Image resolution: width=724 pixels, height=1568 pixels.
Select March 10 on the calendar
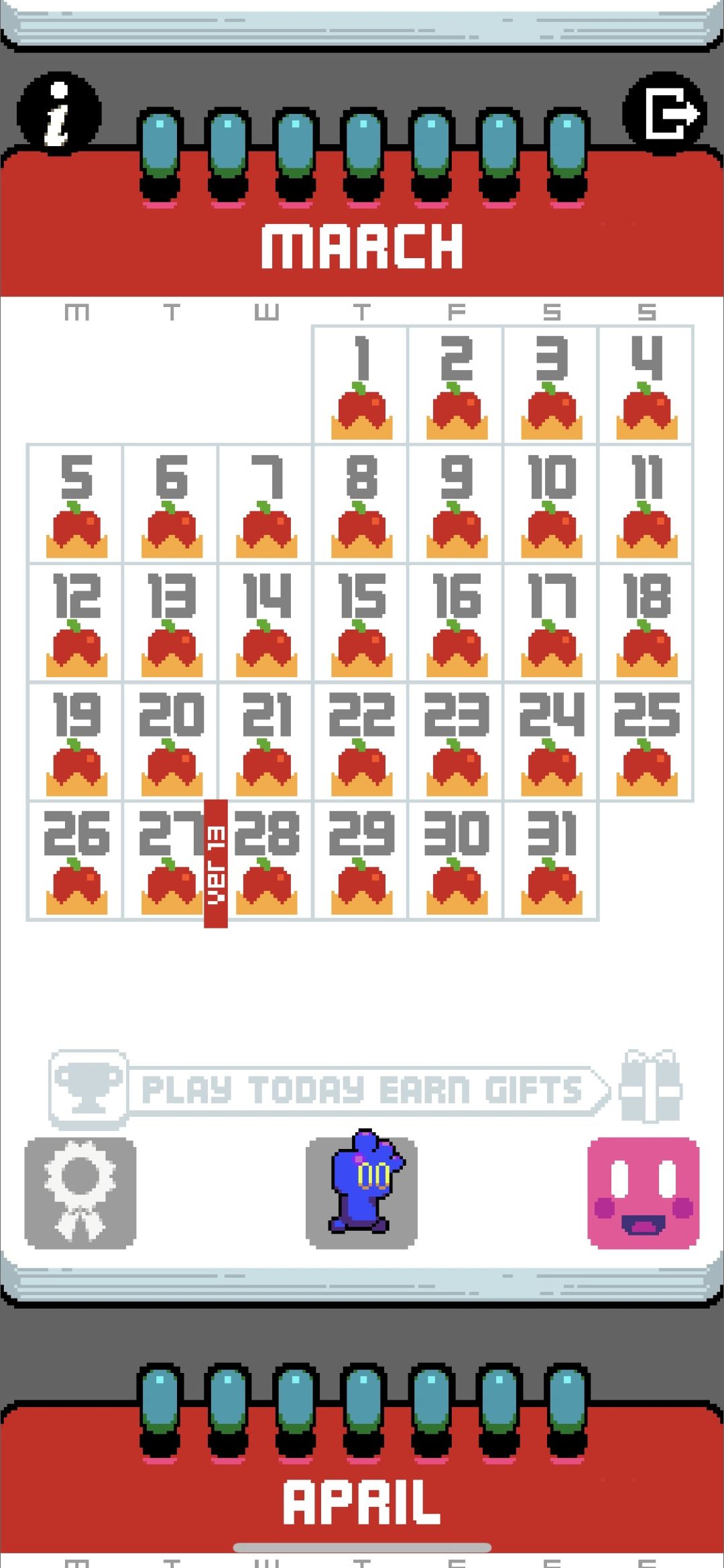551,504
